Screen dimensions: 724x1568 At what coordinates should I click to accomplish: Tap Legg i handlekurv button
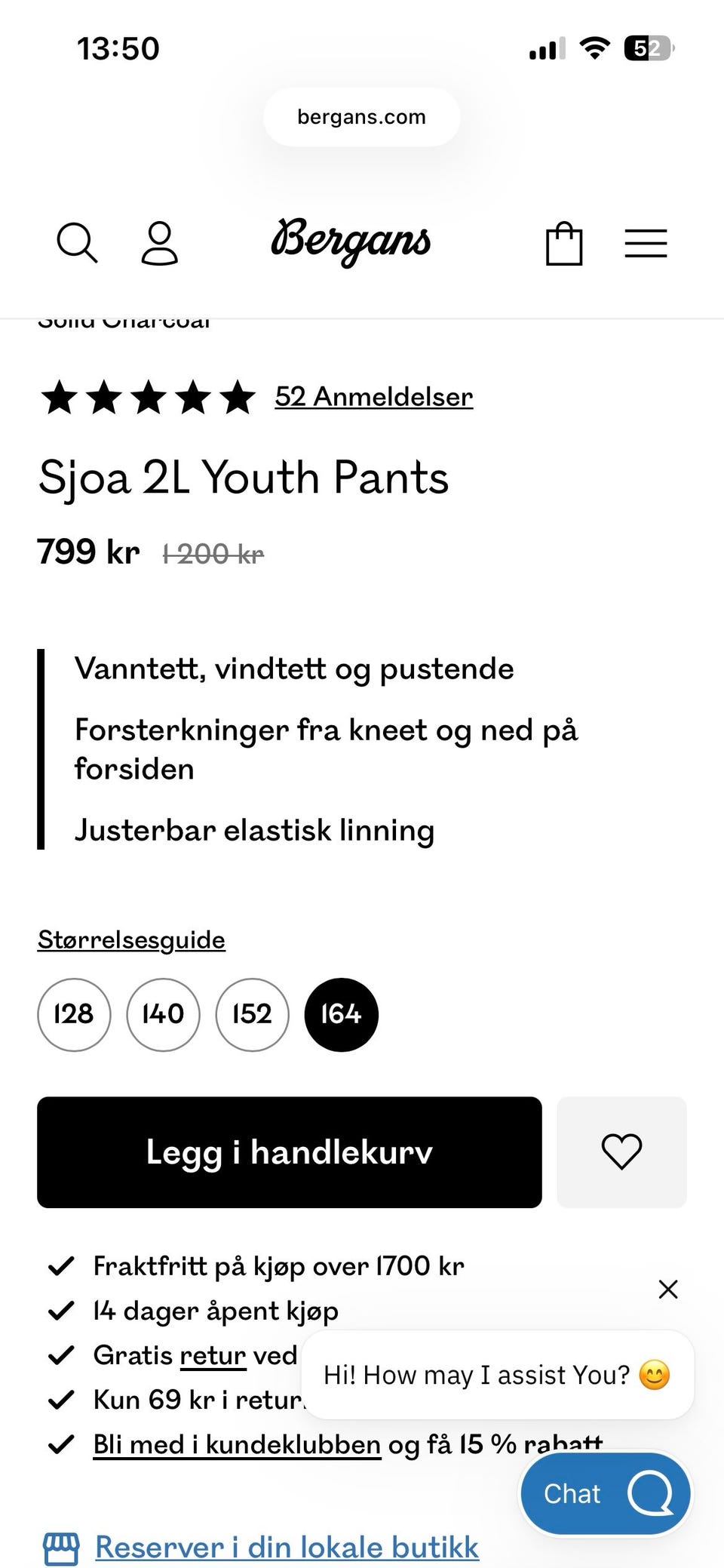[290, 1152]
